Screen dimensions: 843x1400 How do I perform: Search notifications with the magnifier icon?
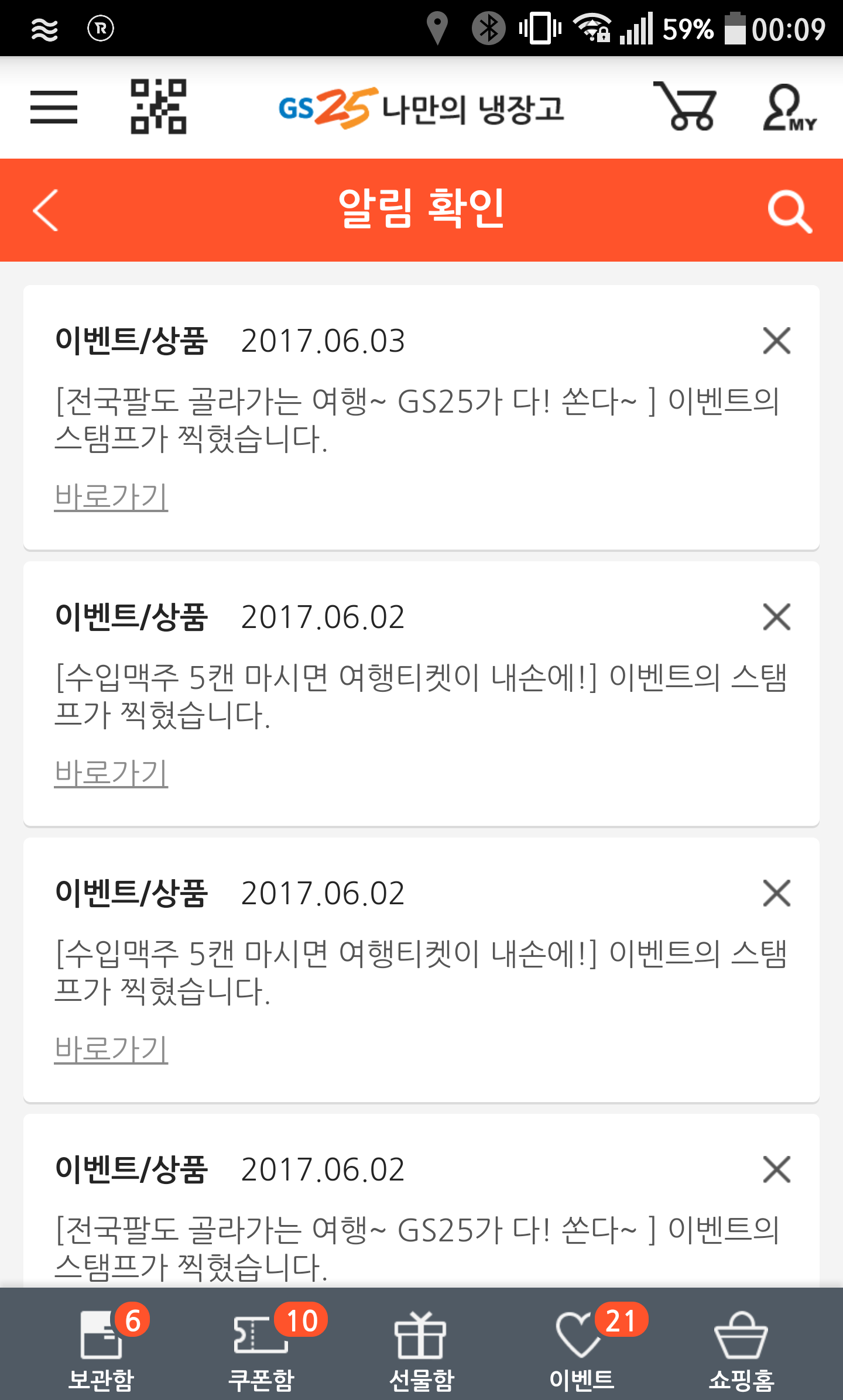[x=789, y=211]
